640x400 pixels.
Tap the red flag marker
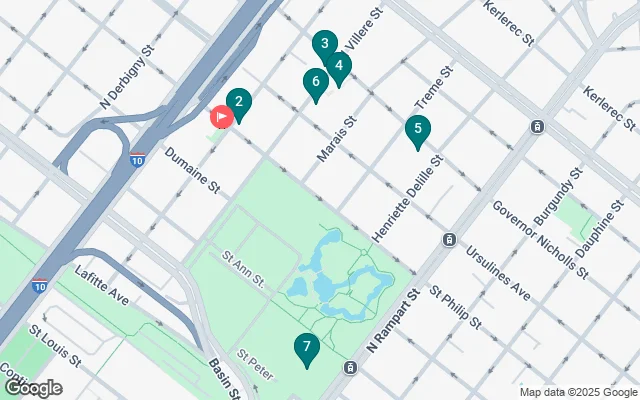point(221,117)
